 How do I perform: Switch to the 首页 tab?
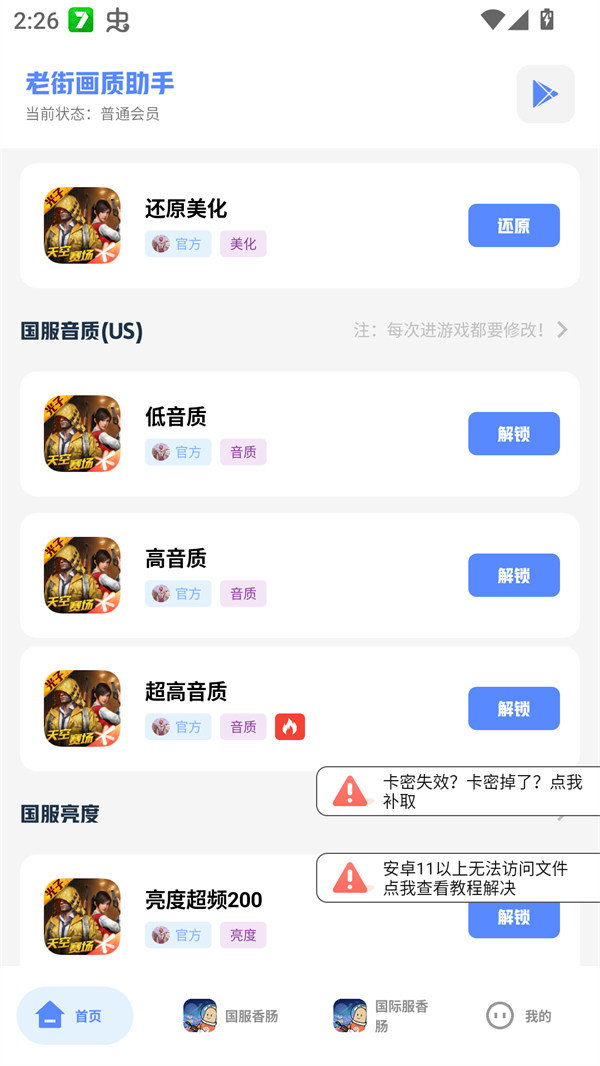point(75,1015)
